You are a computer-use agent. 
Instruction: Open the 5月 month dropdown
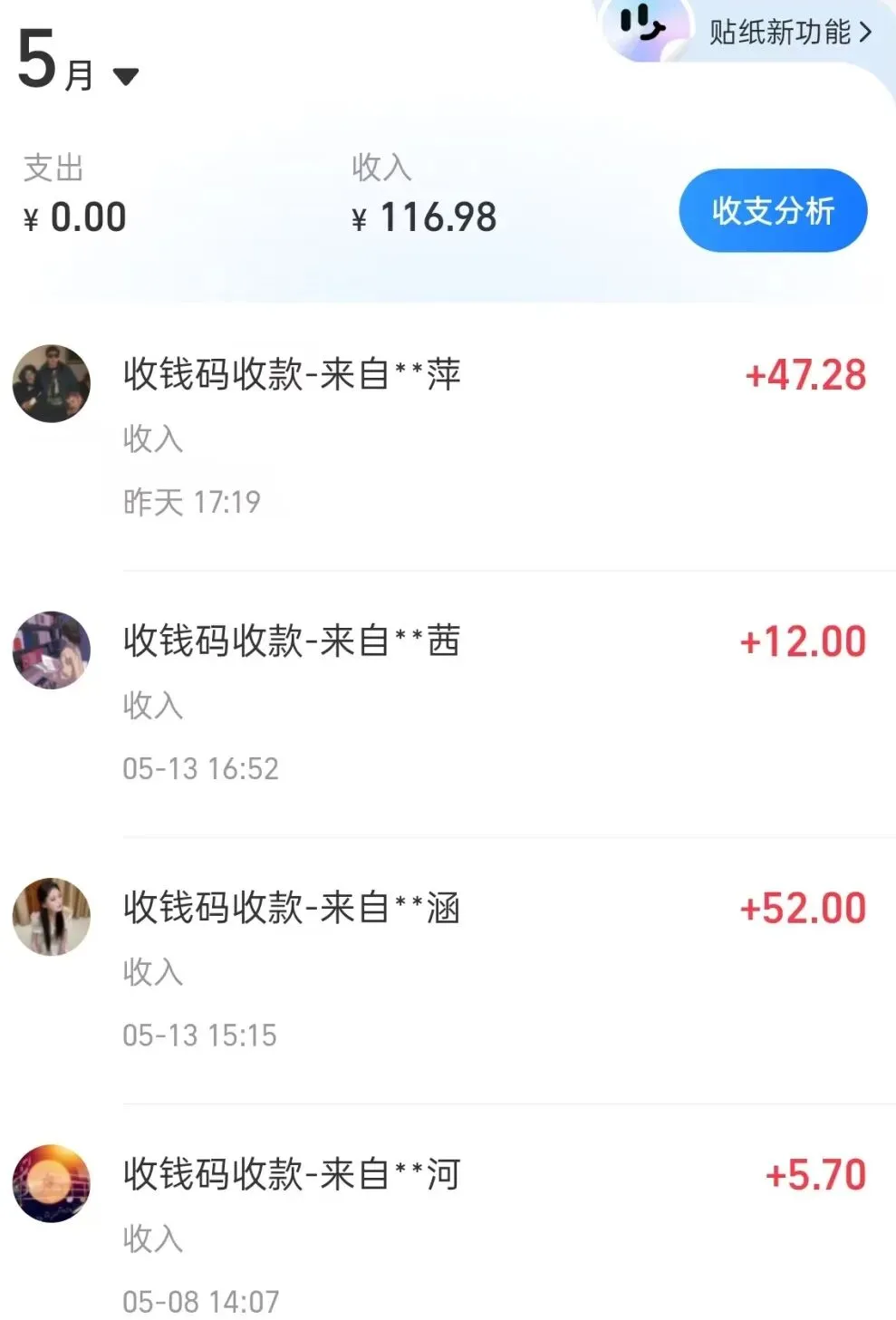coord(78,62)
